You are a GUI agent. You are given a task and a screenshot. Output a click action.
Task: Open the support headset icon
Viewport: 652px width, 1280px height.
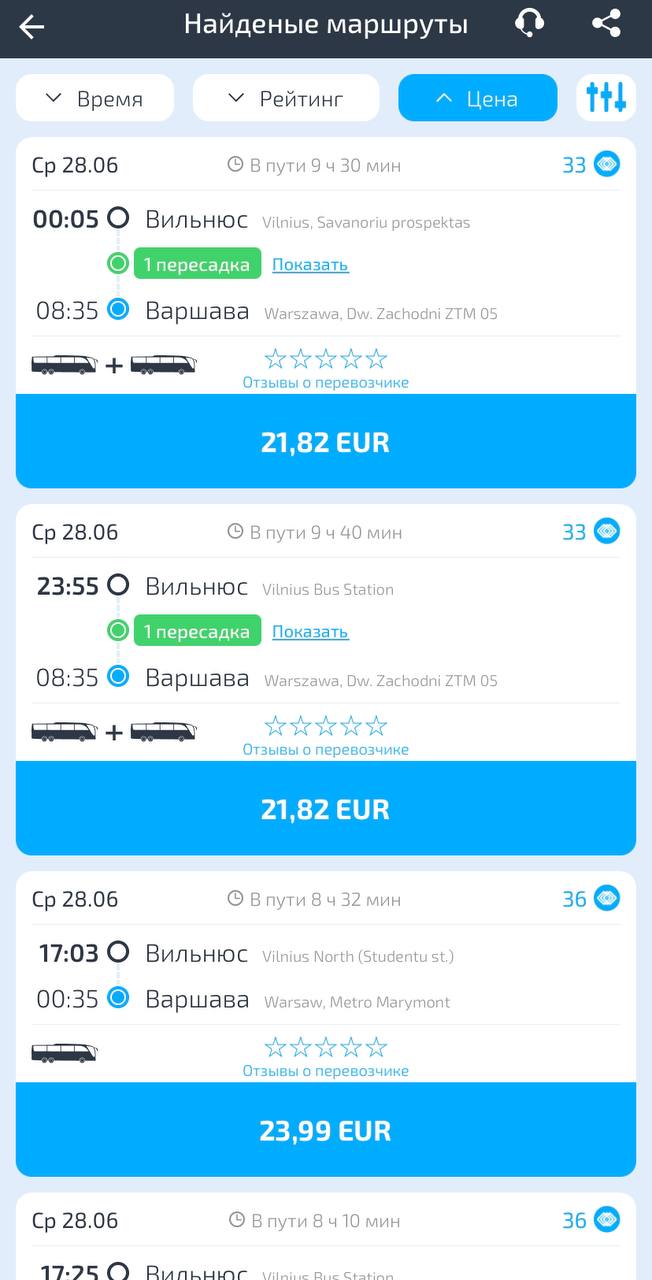(529, 23)
